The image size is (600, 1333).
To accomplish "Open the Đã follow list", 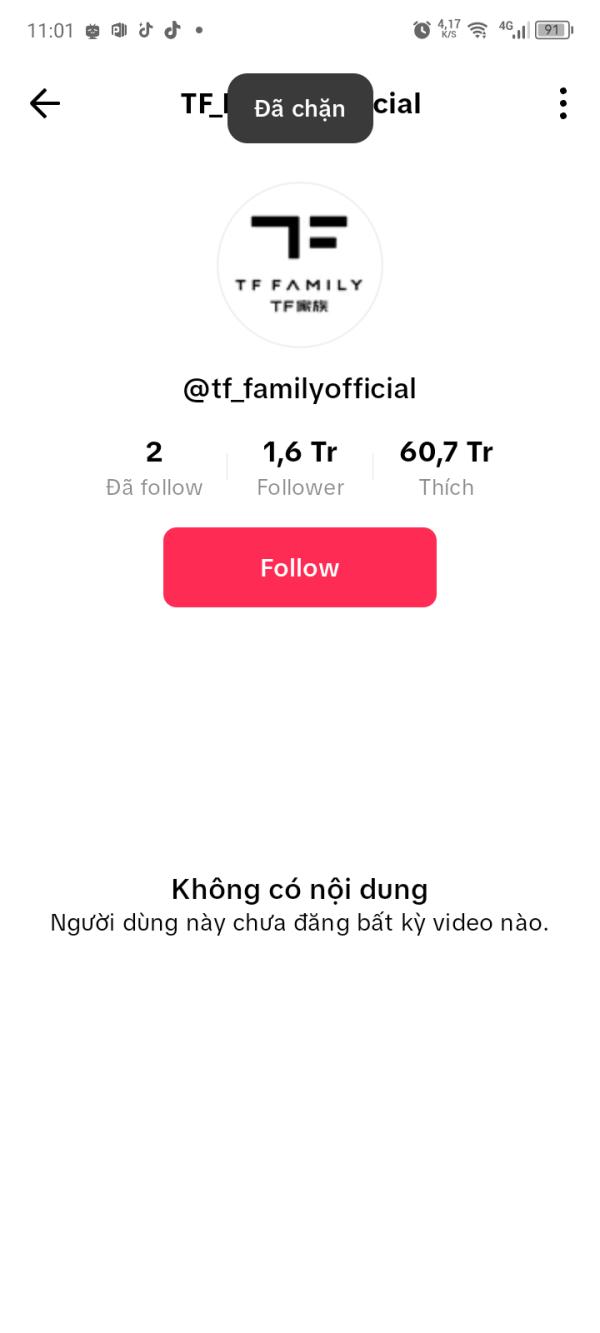I will tap(154, 468).
